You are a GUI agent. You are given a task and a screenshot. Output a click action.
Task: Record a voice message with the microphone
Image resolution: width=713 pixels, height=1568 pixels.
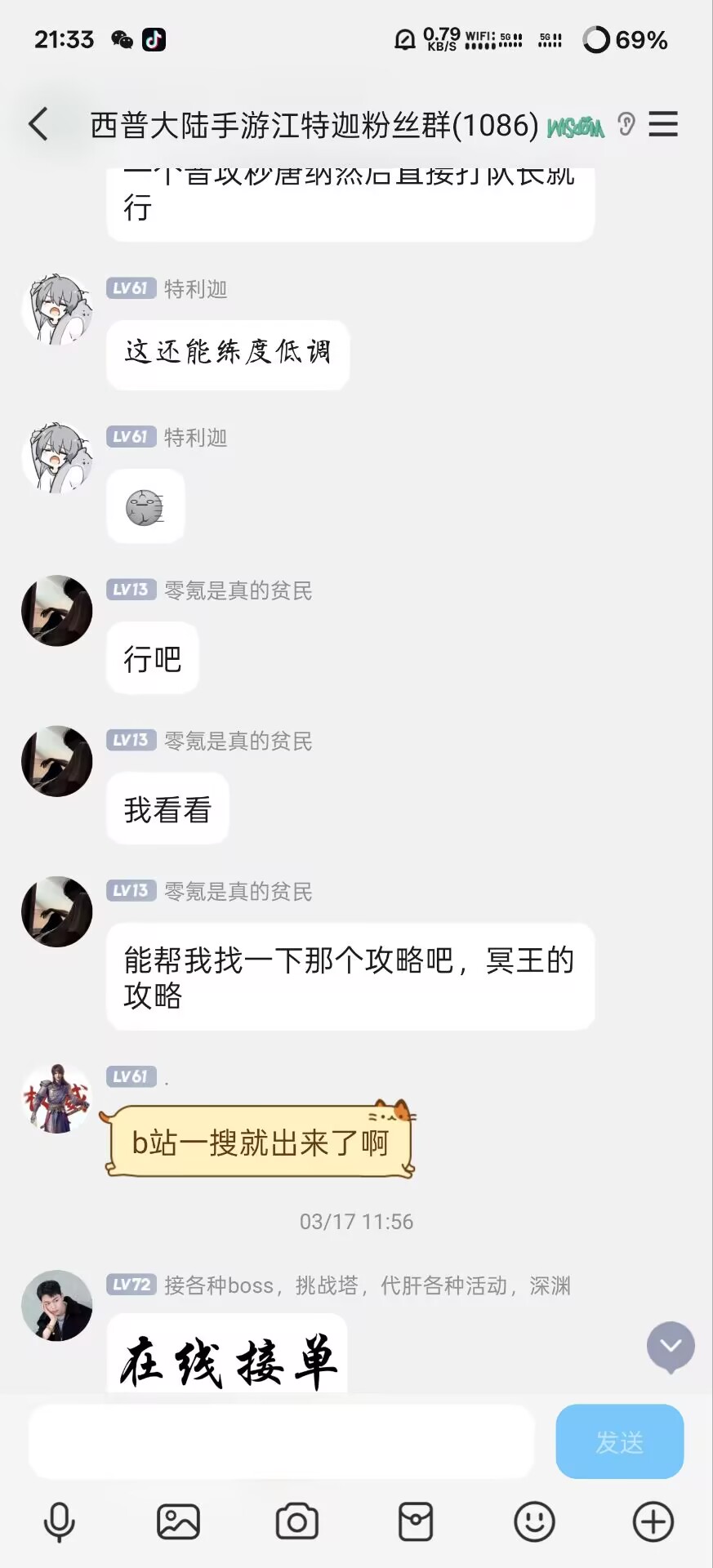[x=59, y=1522]
